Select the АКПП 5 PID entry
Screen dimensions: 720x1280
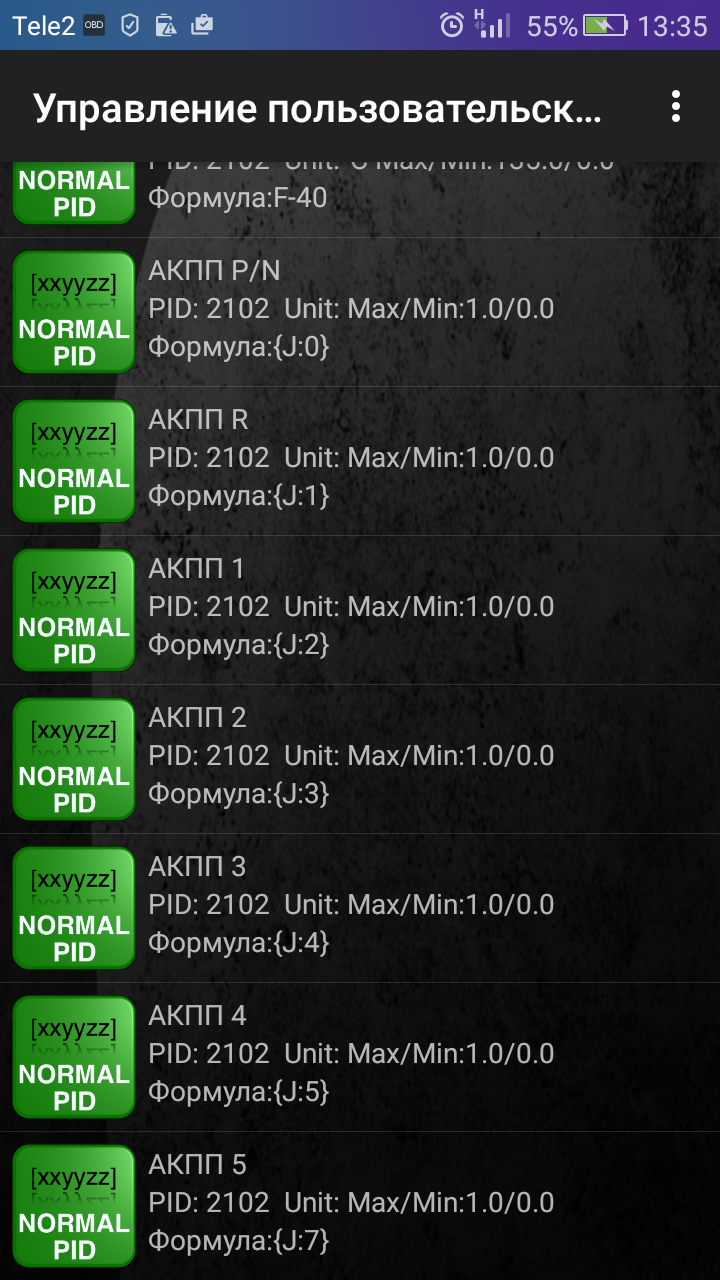[360, 1205]
